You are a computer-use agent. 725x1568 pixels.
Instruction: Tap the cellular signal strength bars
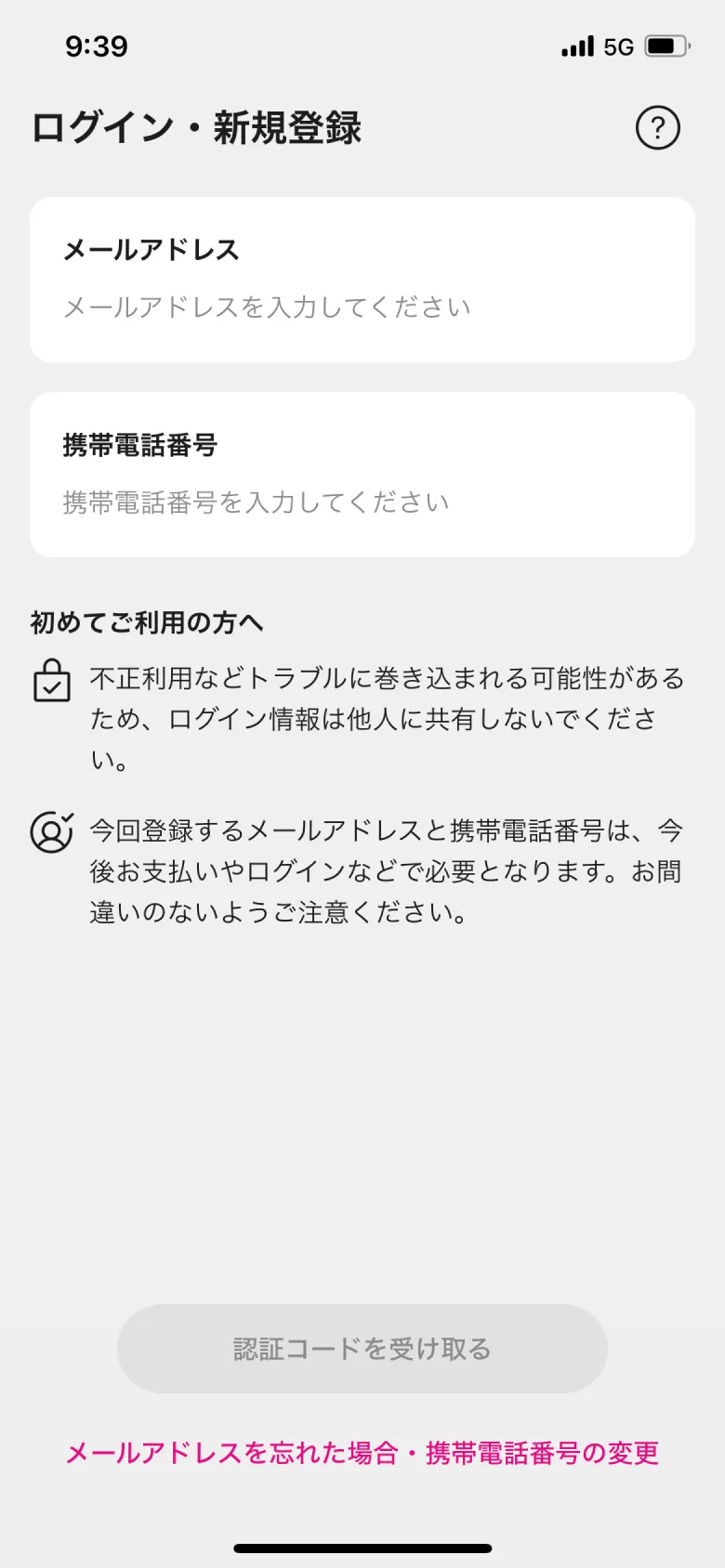coord(575,45)
